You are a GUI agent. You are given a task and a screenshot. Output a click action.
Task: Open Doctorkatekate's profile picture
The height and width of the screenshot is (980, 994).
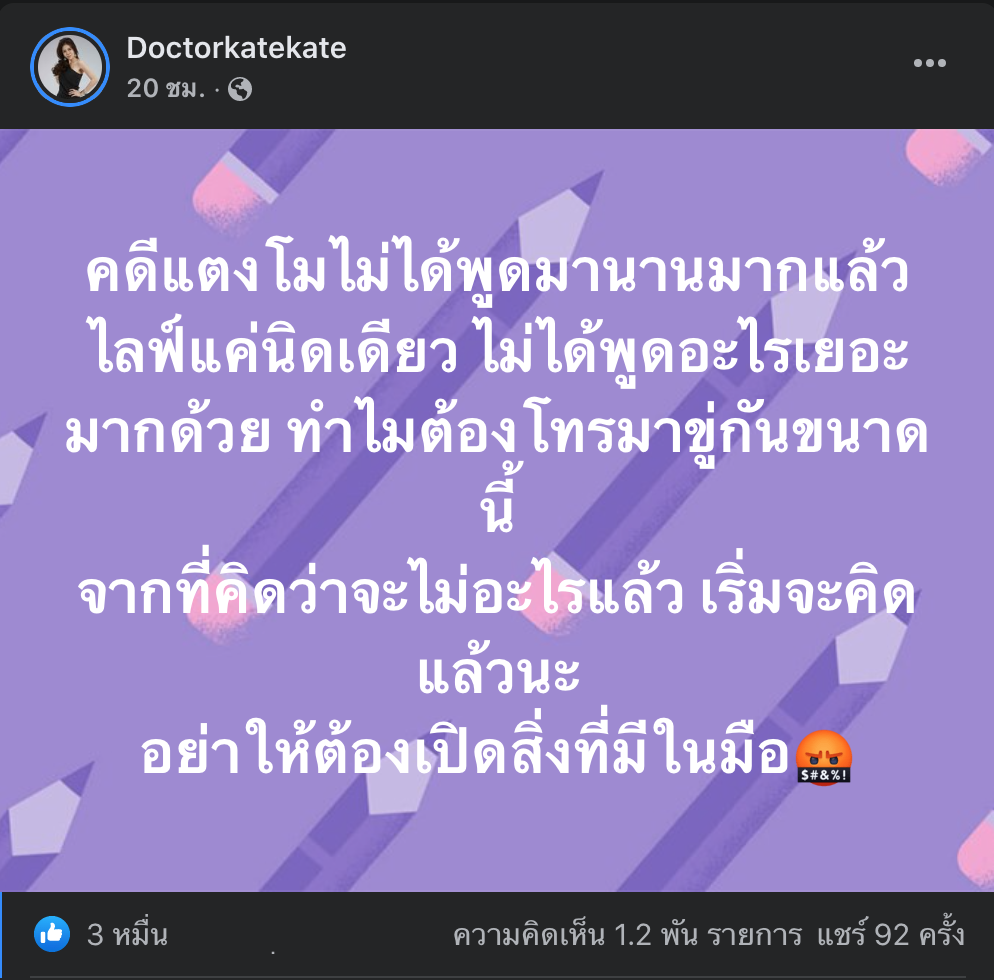[x=69, y=66]
